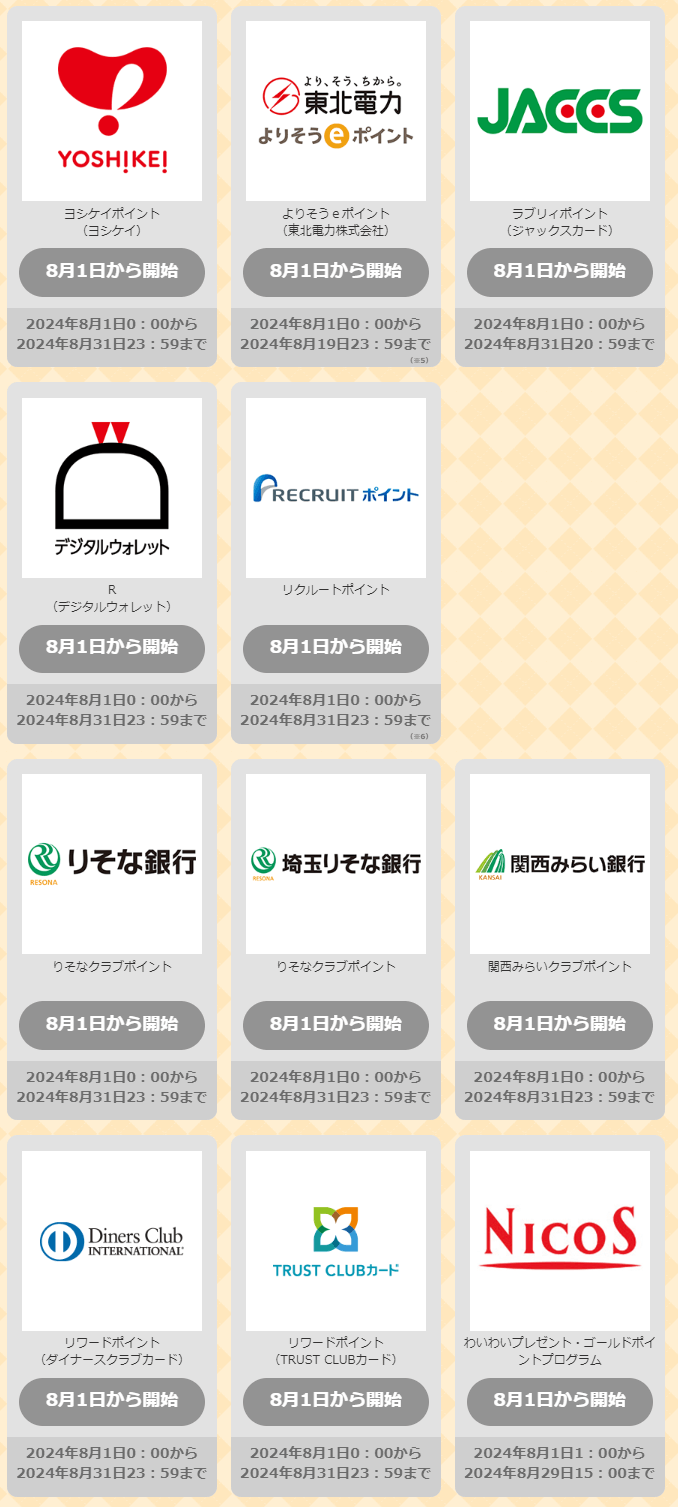Tap the 8月1日から開始 button under ヨシケイポイント
678x1507 pixels.
pos(112,271)
